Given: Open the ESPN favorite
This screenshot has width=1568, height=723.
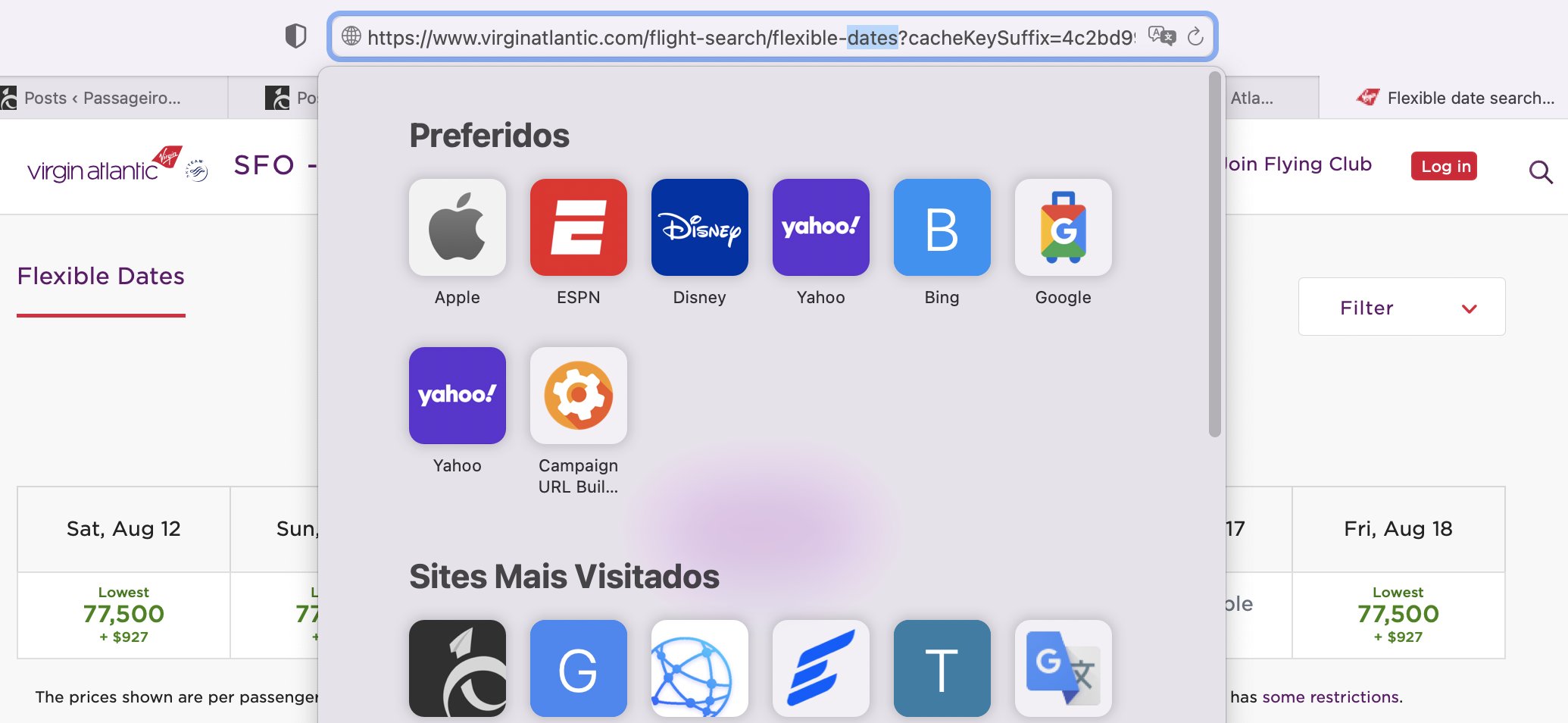Looking at the screenshot, I should (x=578, y=227).
